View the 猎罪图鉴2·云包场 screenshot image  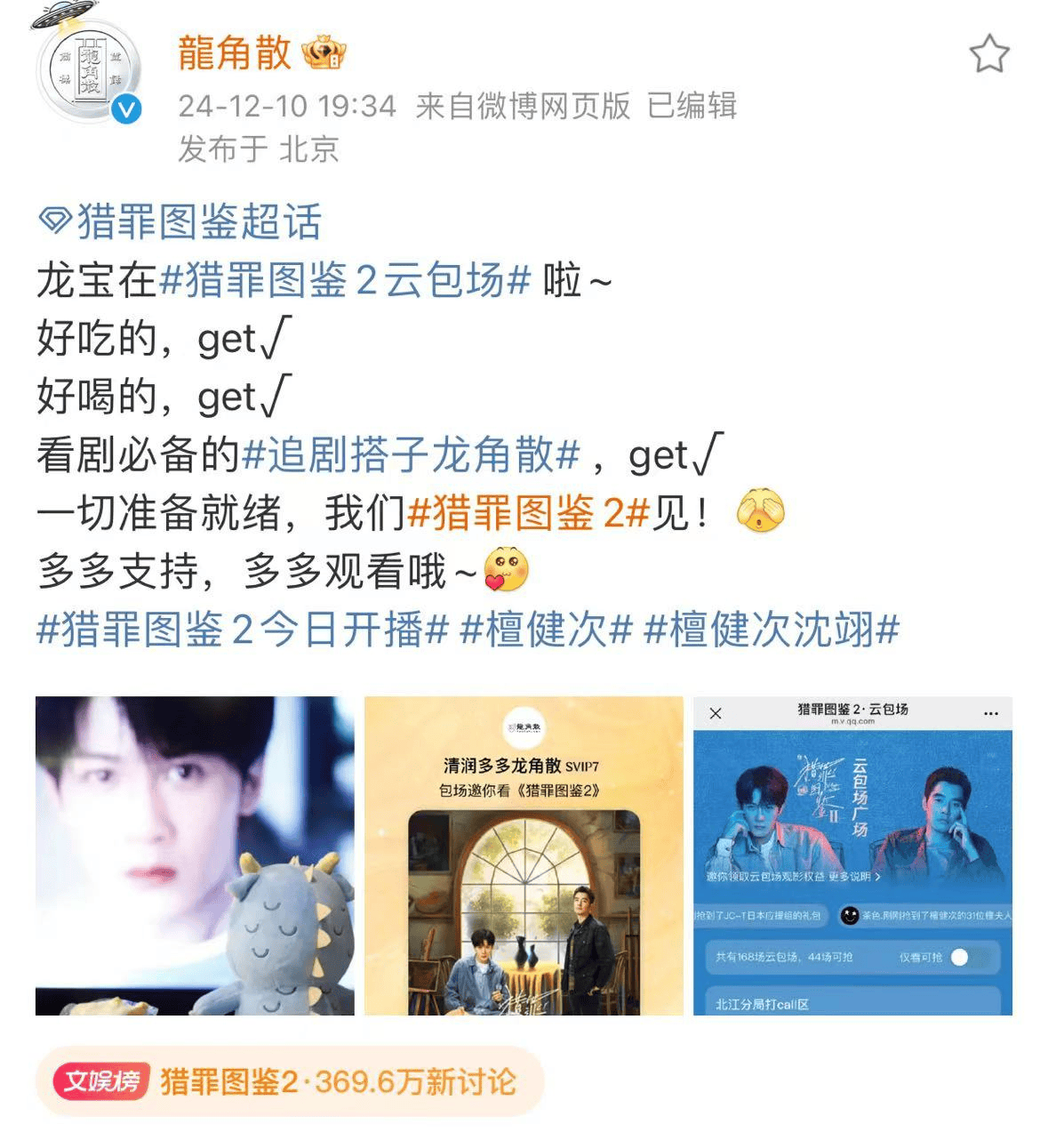pyautogui.click(x=852, y=855)
